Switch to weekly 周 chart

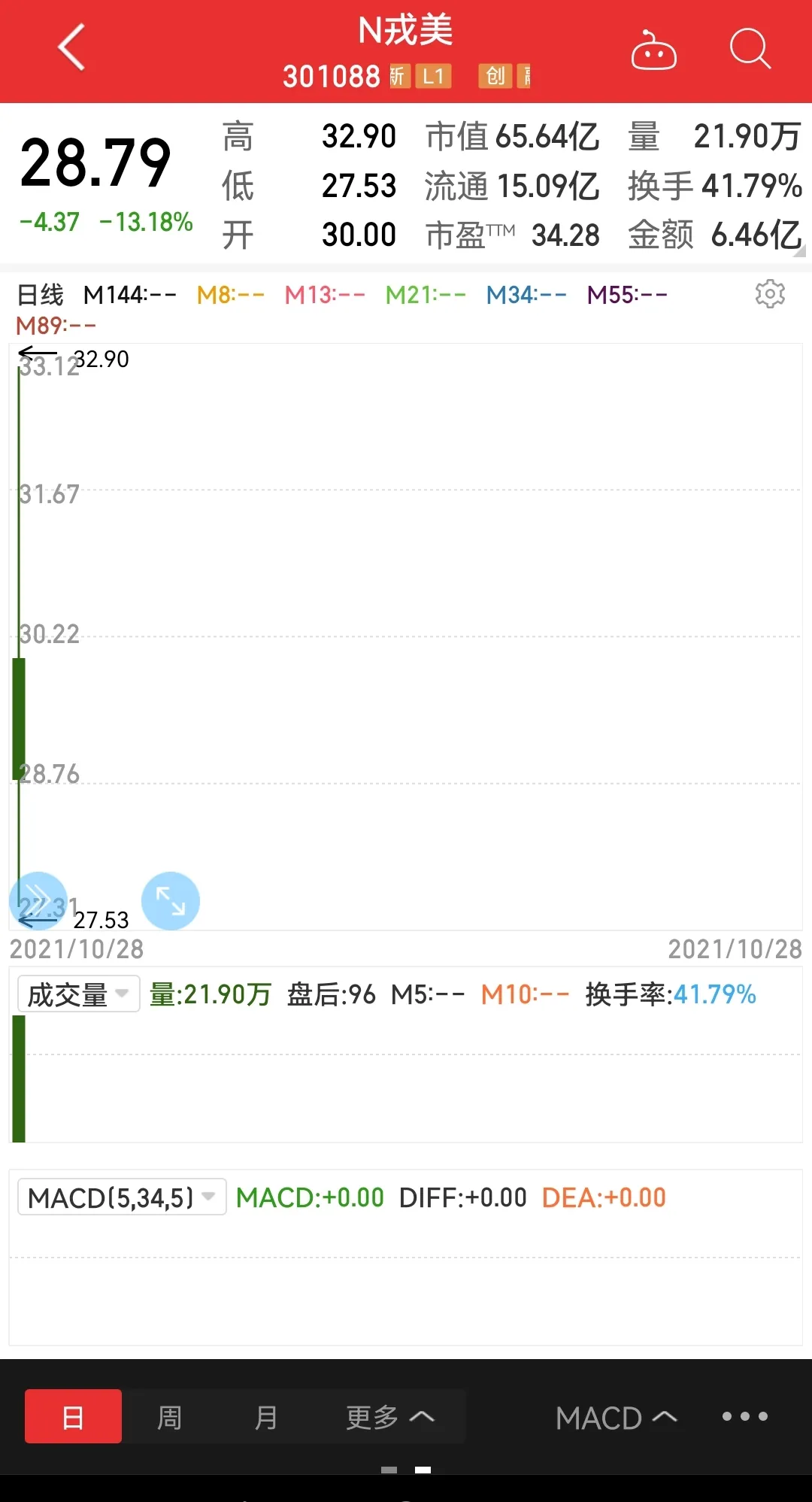click(x=169, y=1417)
